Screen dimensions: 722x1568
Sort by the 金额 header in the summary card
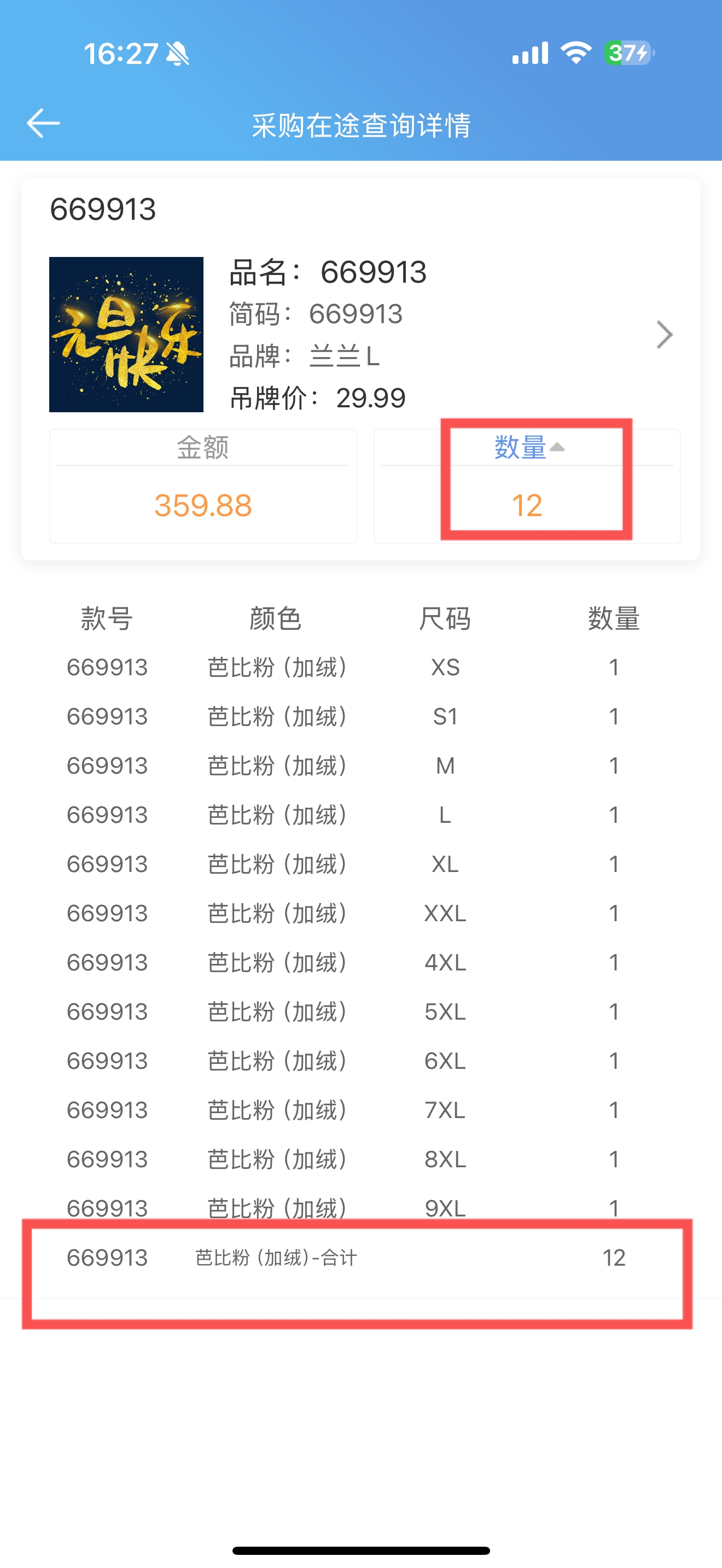203,447
